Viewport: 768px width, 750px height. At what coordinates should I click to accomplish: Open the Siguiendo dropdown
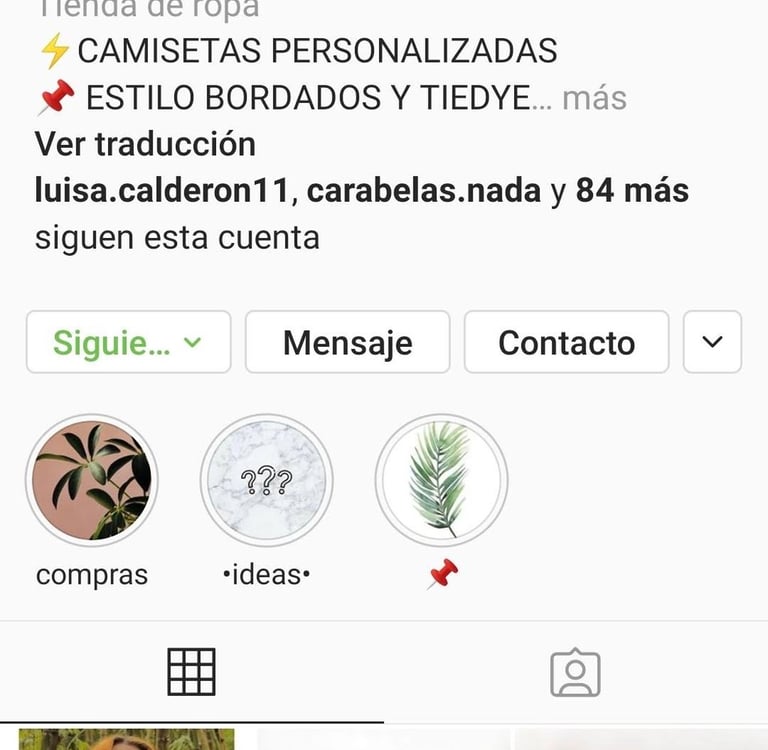pyautogui.click(x=128, y=342)
